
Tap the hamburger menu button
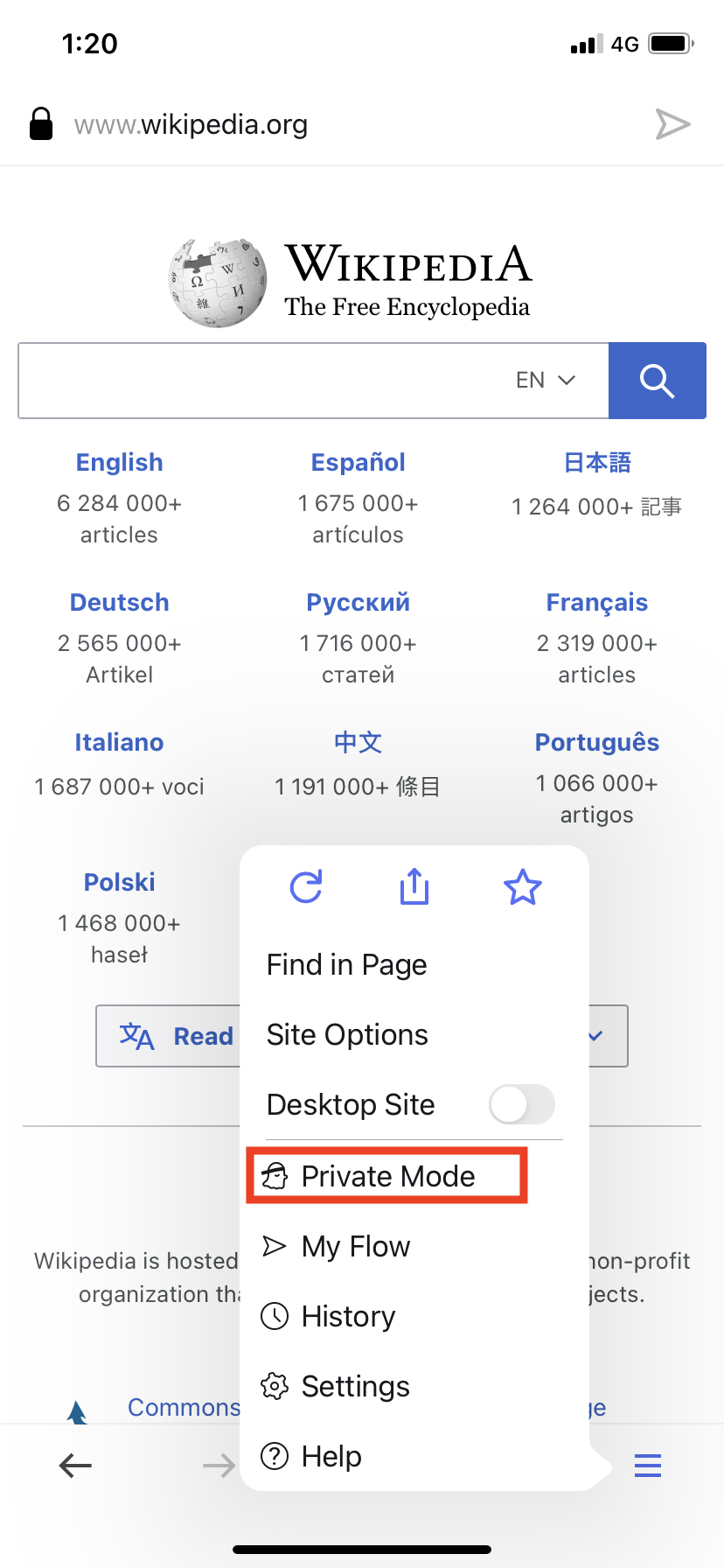(x=648, y=1465)
